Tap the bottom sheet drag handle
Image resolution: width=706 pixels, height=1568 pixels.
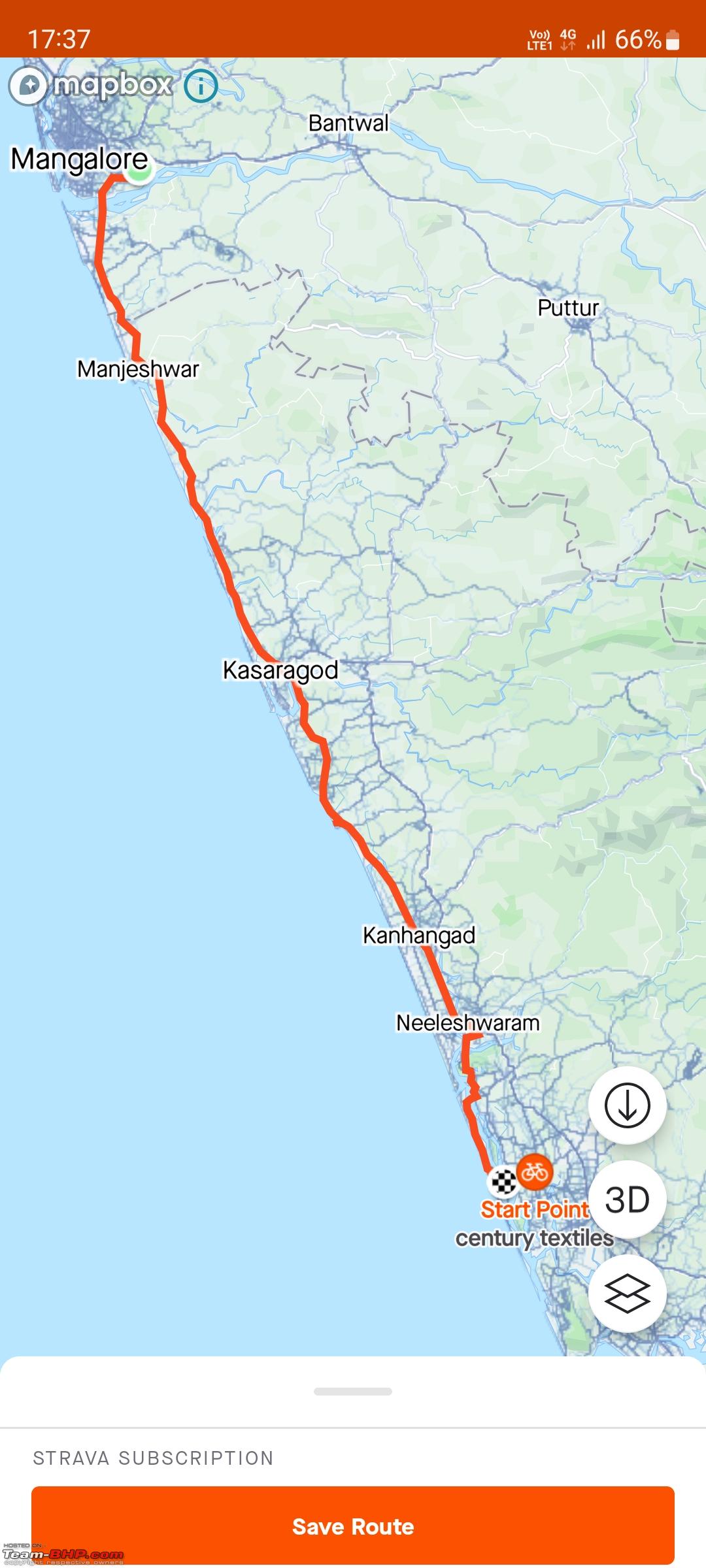coord(353,1392)
